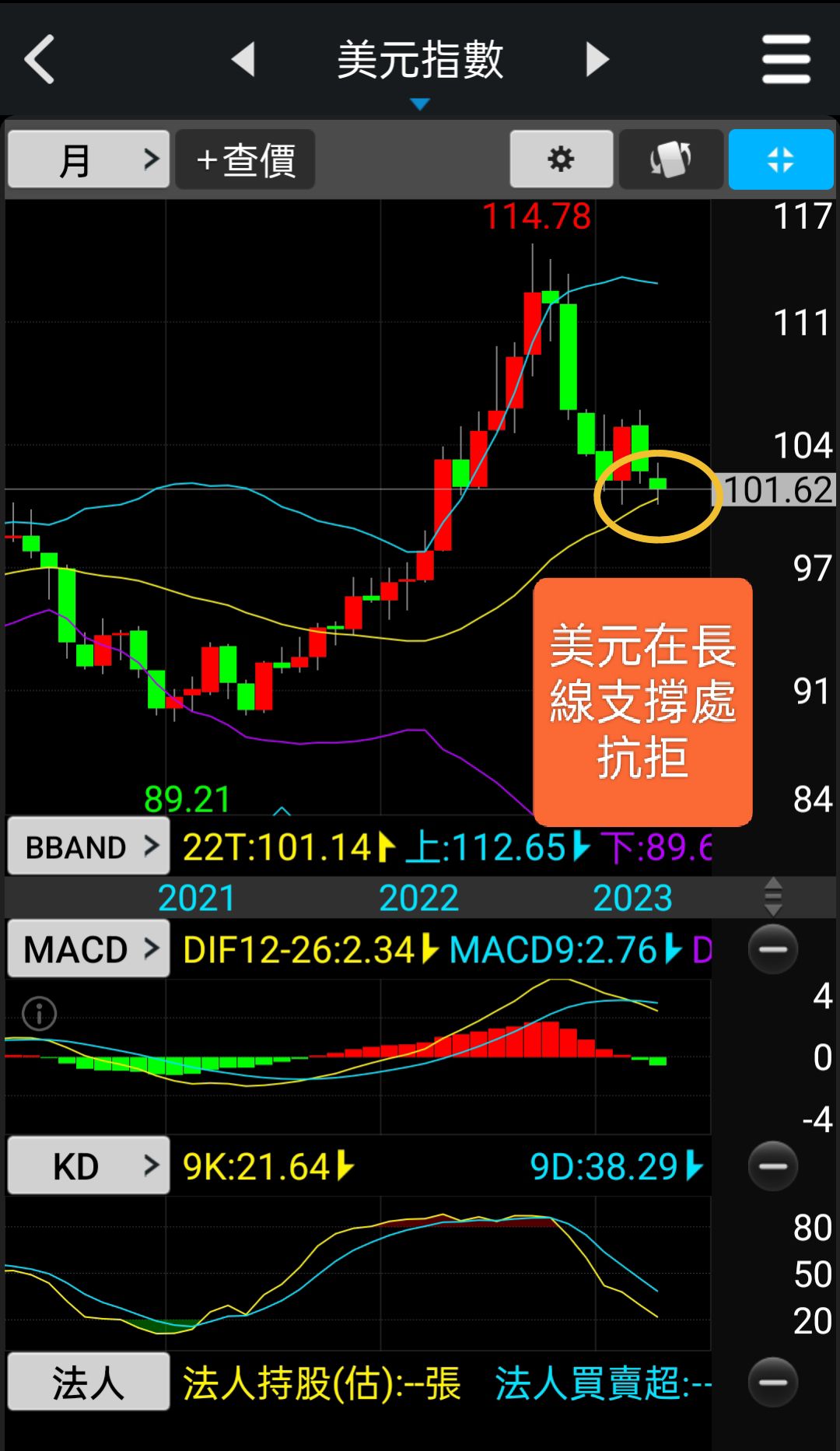Activate the blue crosshair tracking mode

pyautogui.click(x=781, y=159)
